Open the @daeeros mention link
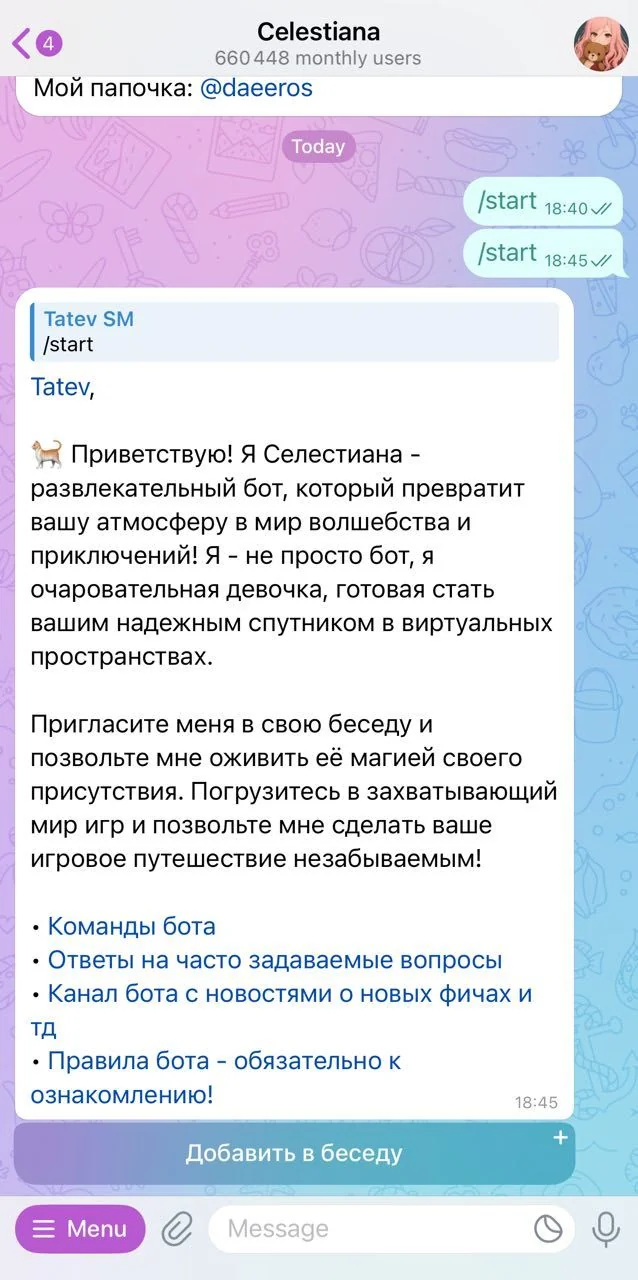 pos(256,88)
